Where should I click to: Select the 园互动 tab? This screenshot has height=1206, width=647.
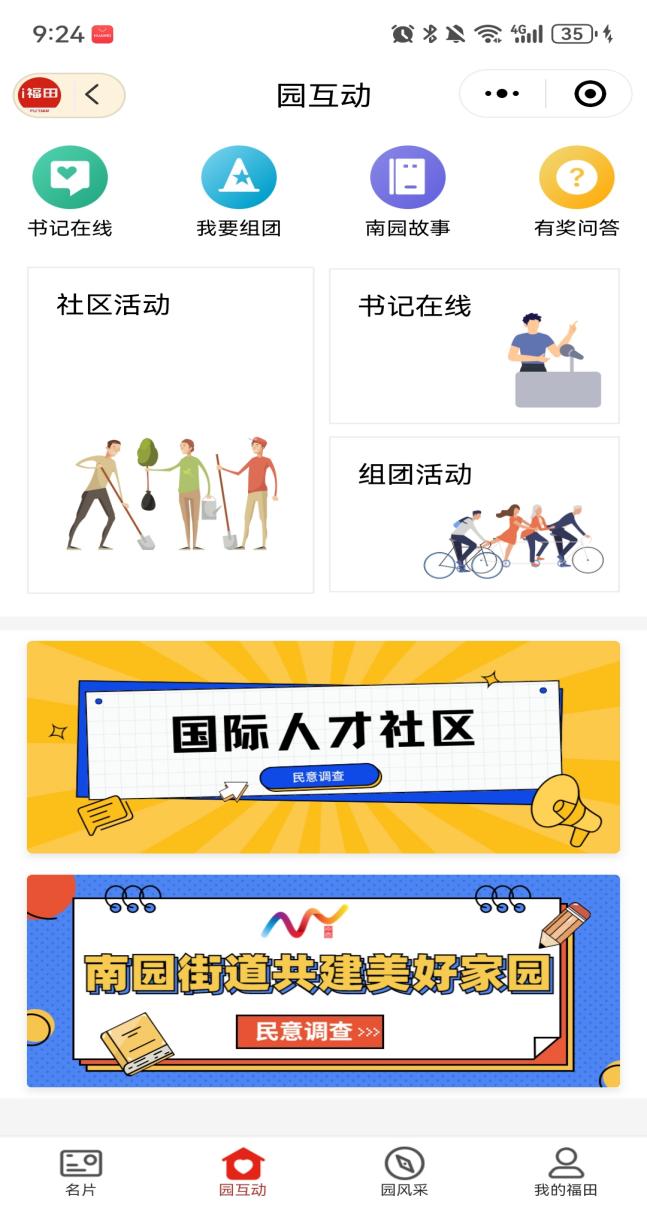coord(243,1172)
